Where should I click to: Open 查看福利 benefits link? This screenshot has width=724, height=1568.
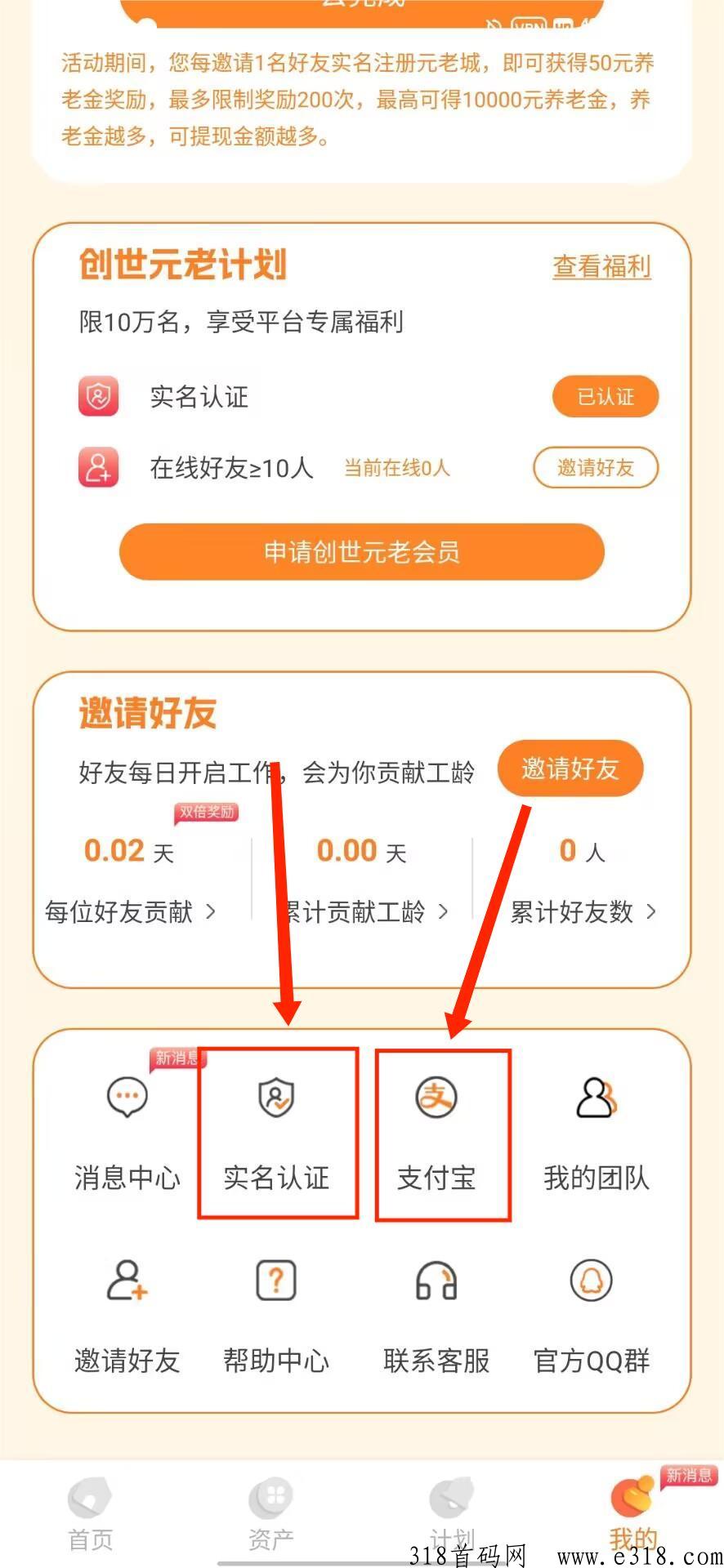pos(601,267)
